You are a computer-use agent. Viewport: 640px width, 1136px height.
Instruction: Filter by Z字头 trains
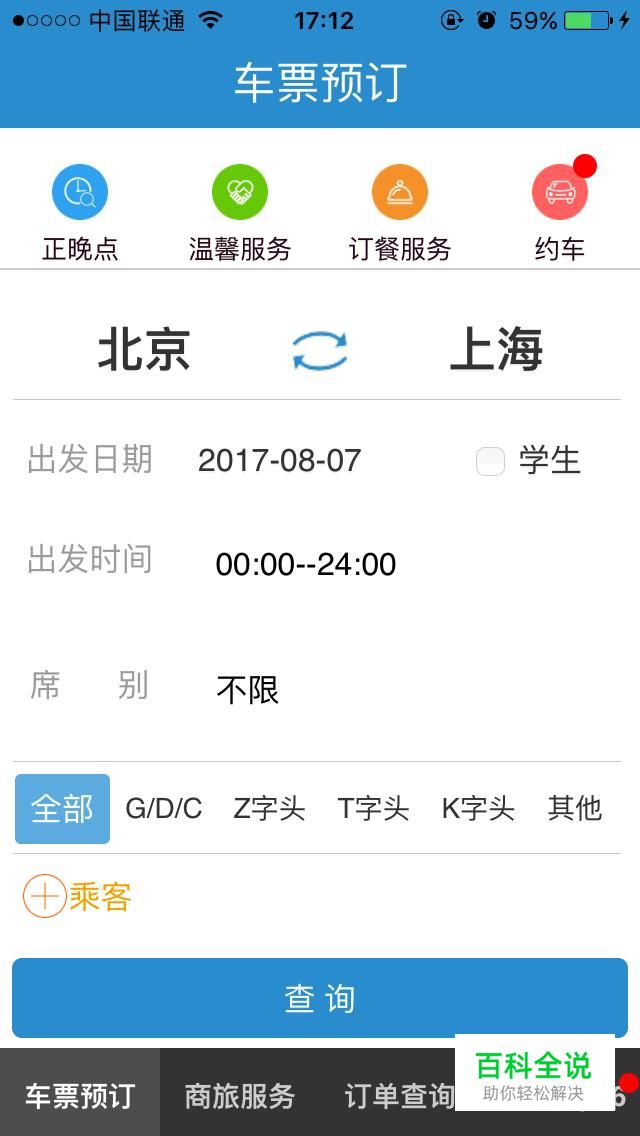point(269,808)
